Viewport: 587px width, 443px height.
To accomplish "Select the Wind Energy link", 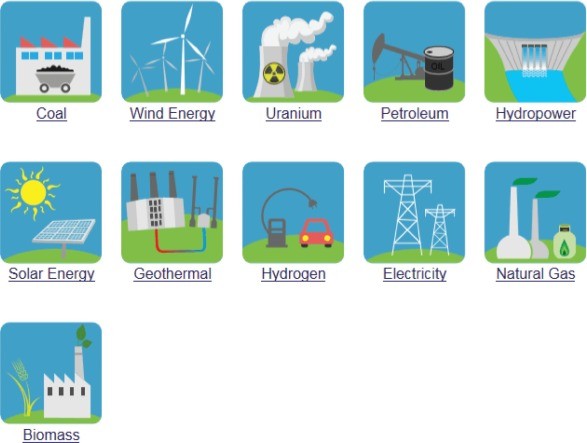I will pos(172,113).
